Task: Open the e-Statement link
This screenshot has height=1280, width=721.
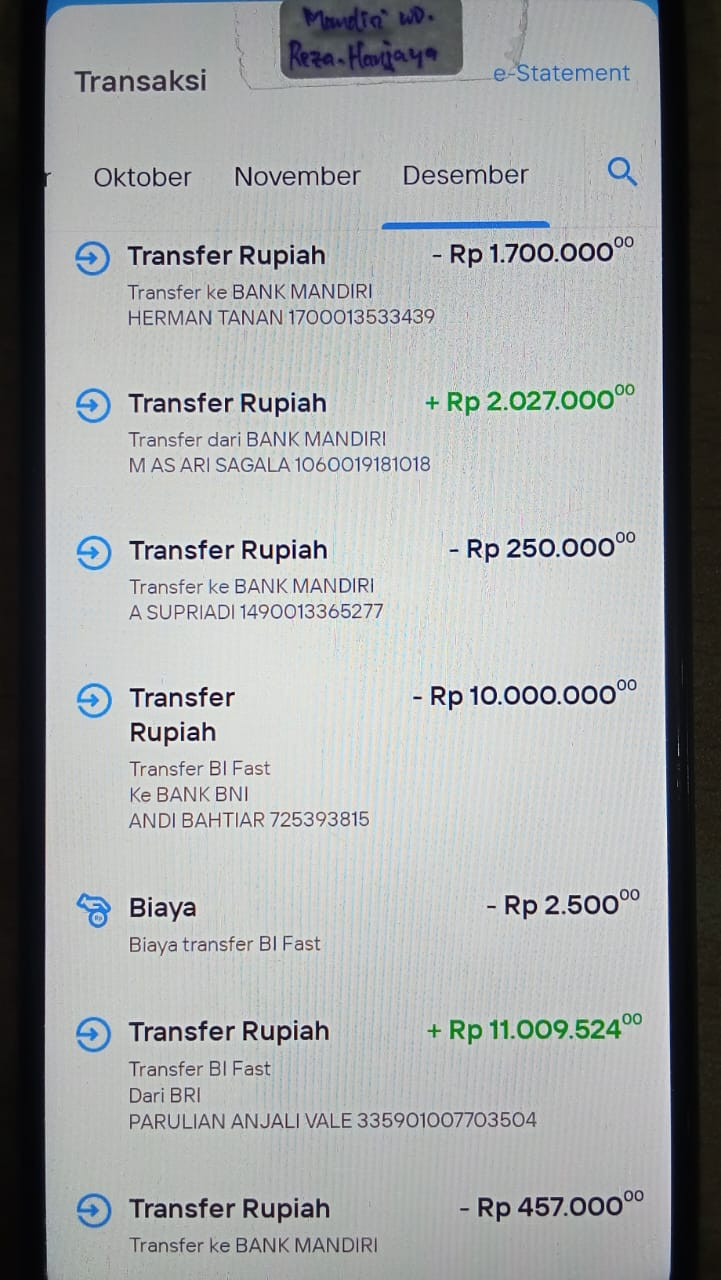Action: (x=561, y=73)
